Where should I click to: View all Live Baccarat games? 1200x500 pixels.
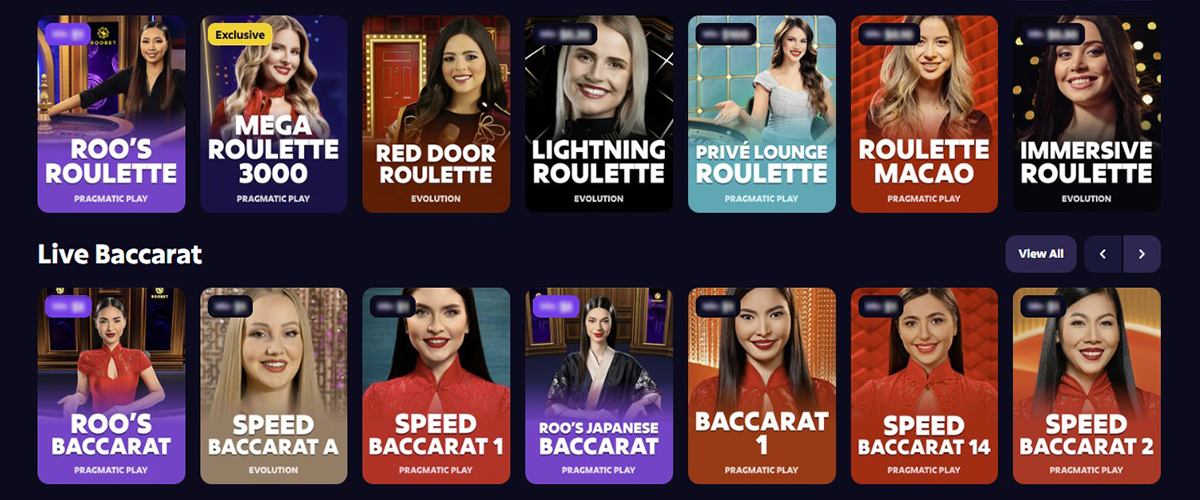tap(1040, 254)
